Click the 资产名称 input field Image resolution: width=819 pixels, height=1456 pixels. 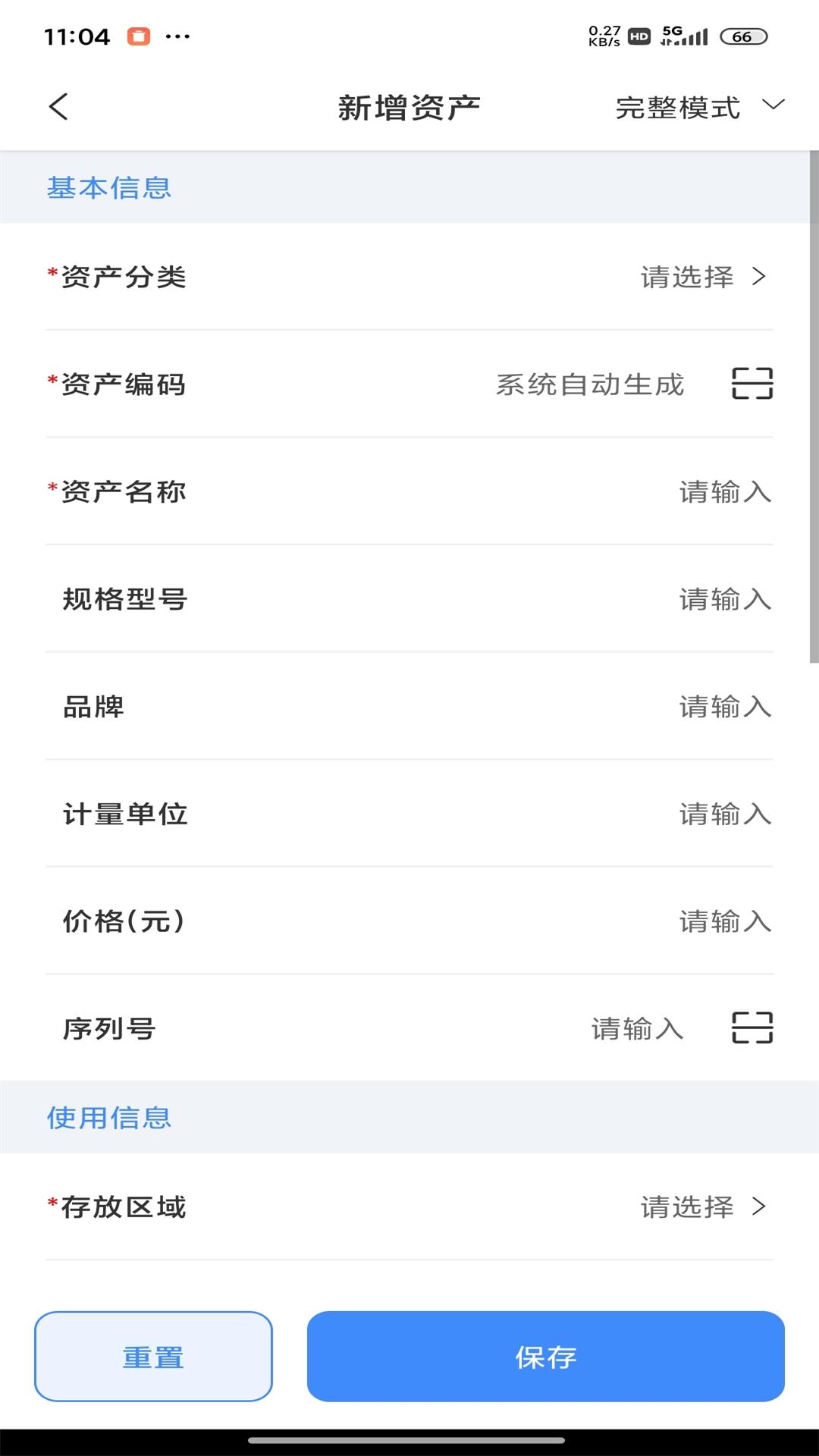(724, 492)
